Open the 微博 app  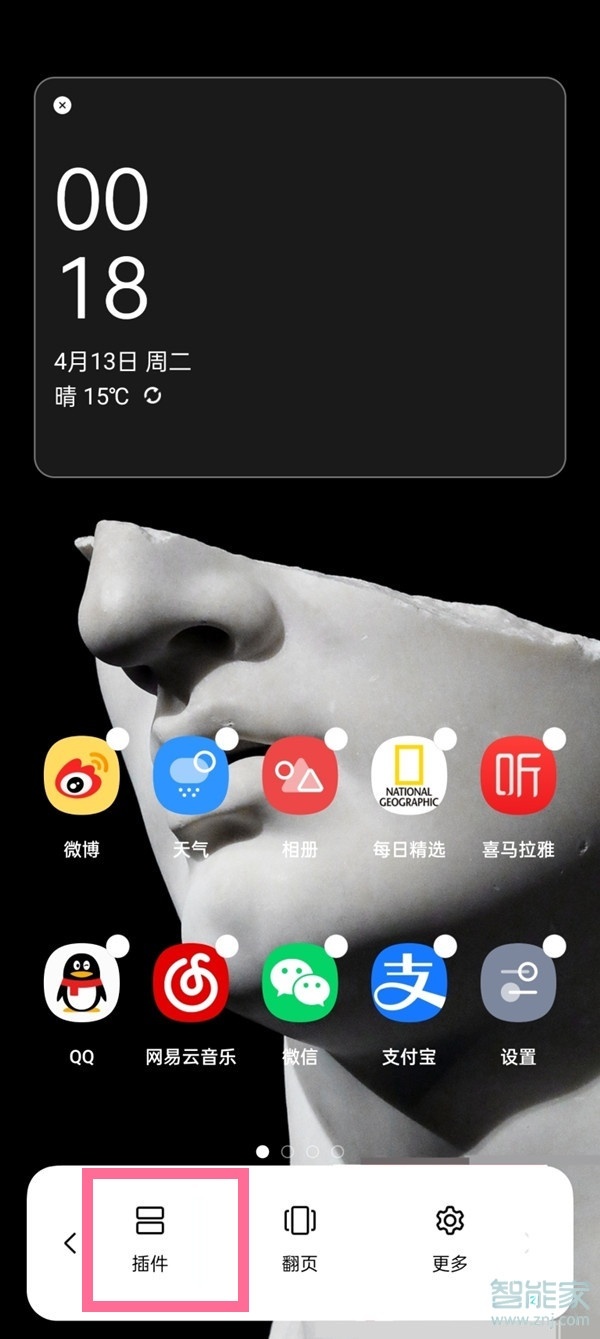click(81, 778)
